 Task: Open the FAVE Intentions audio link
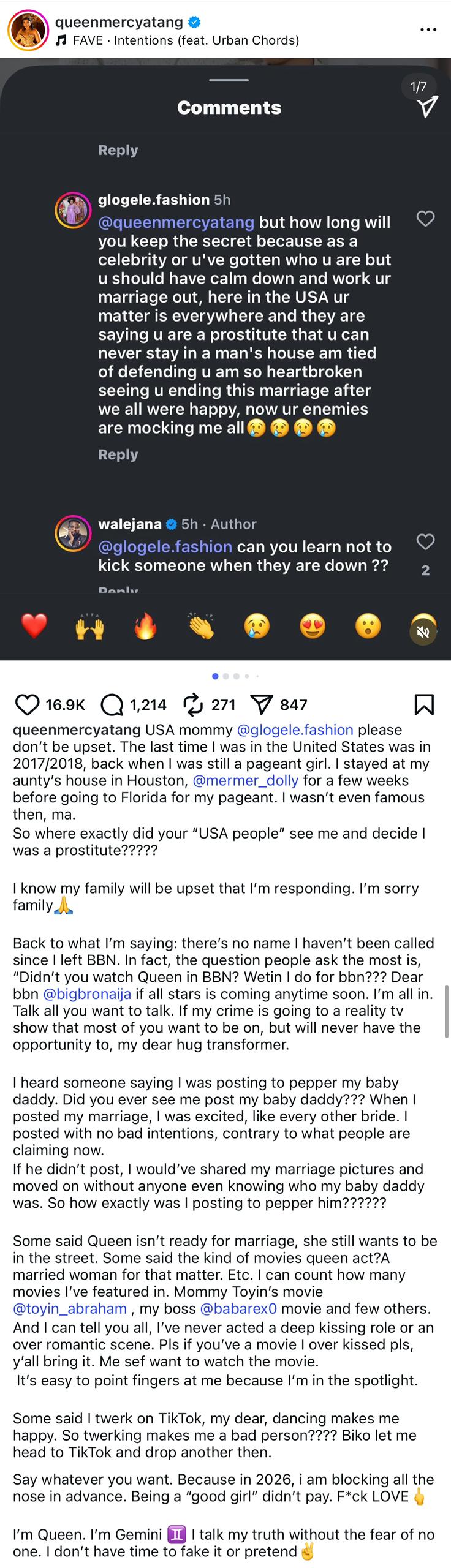pyautogui.click(x=185, y=40)
